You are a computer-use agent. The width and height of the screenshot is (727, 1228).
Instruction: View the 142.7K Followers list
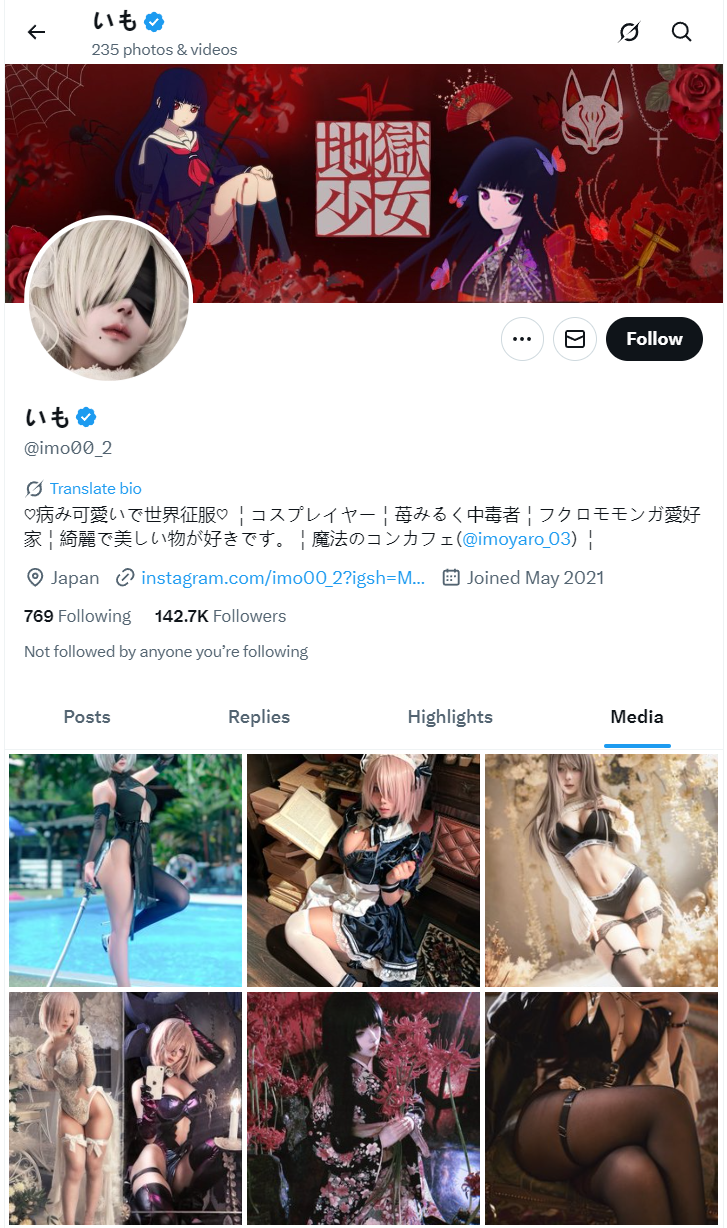pos(220,616)
